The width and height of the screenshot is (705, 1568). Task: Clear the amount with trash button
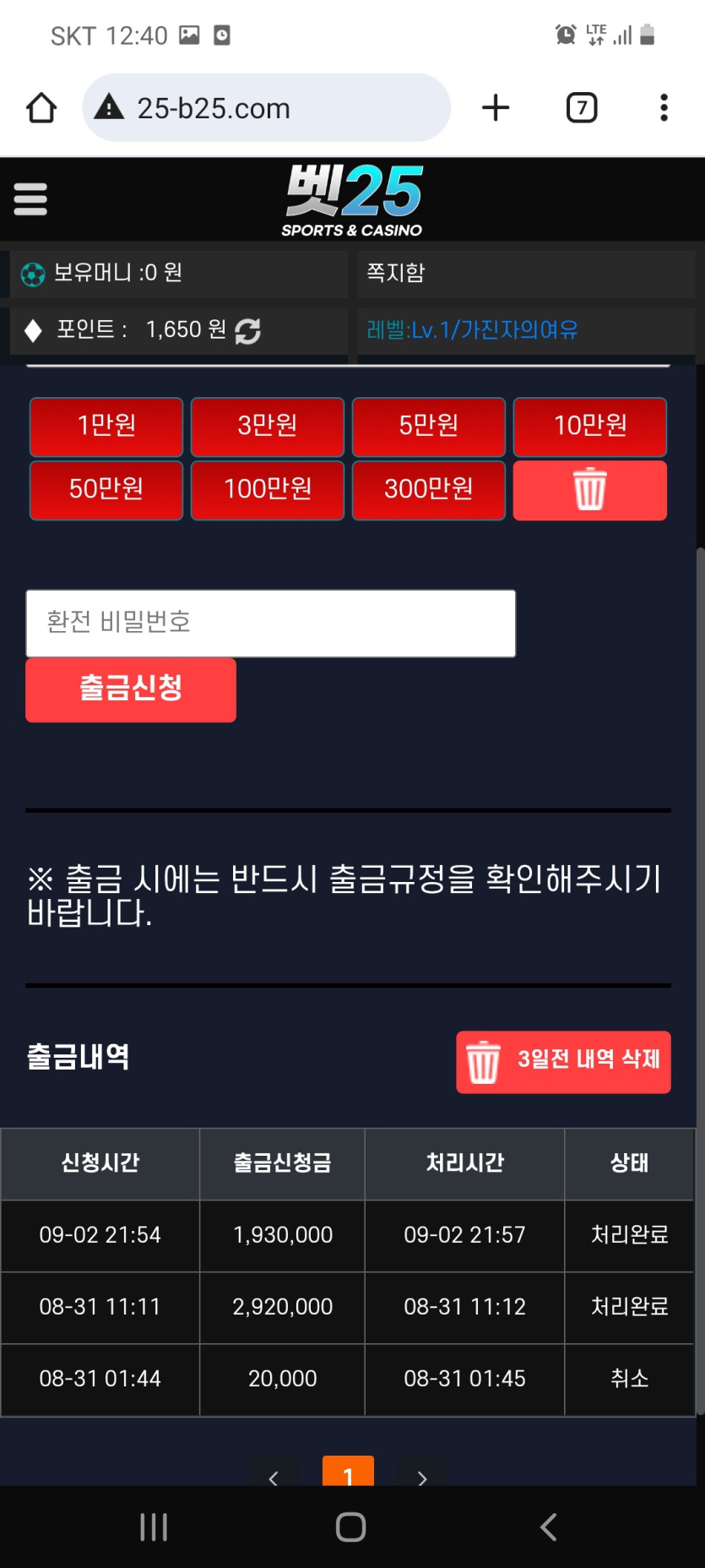click(x=590, y=489)
